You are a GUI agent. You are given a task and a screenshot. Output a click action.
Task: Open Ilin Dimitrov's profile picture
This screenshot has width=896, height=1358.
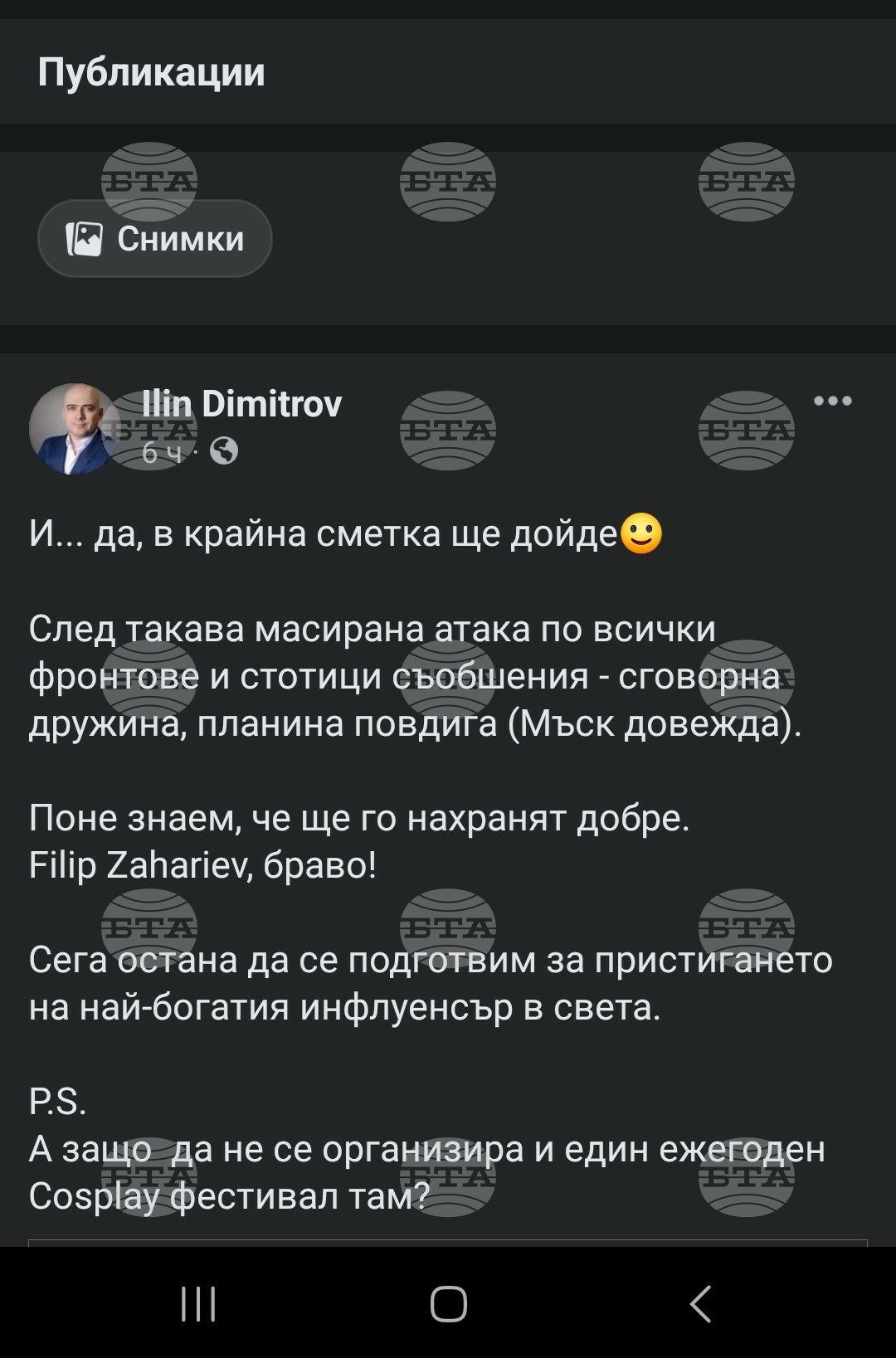tap(74, 429)
